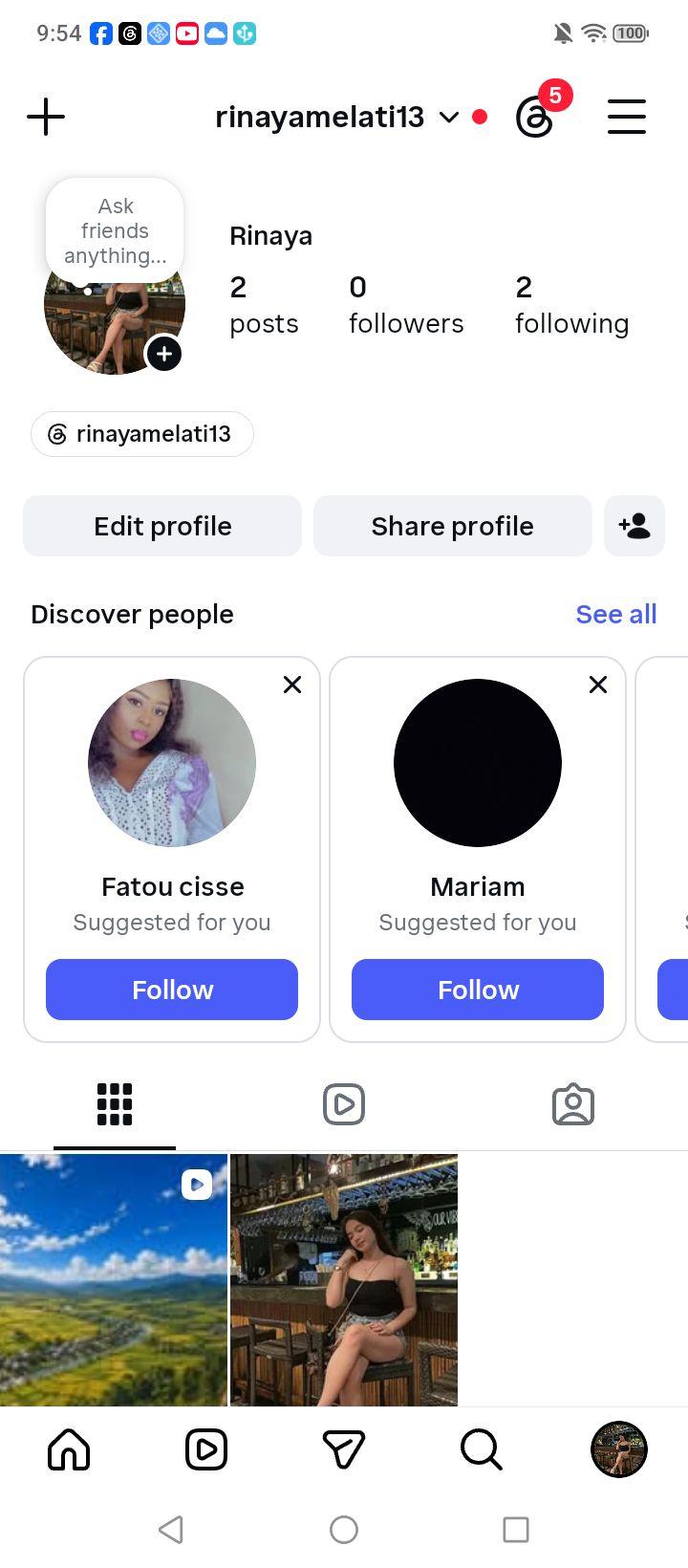688x1568 pixels.
Task: Tap the Share profile button
Action: [x=453, y=526]
